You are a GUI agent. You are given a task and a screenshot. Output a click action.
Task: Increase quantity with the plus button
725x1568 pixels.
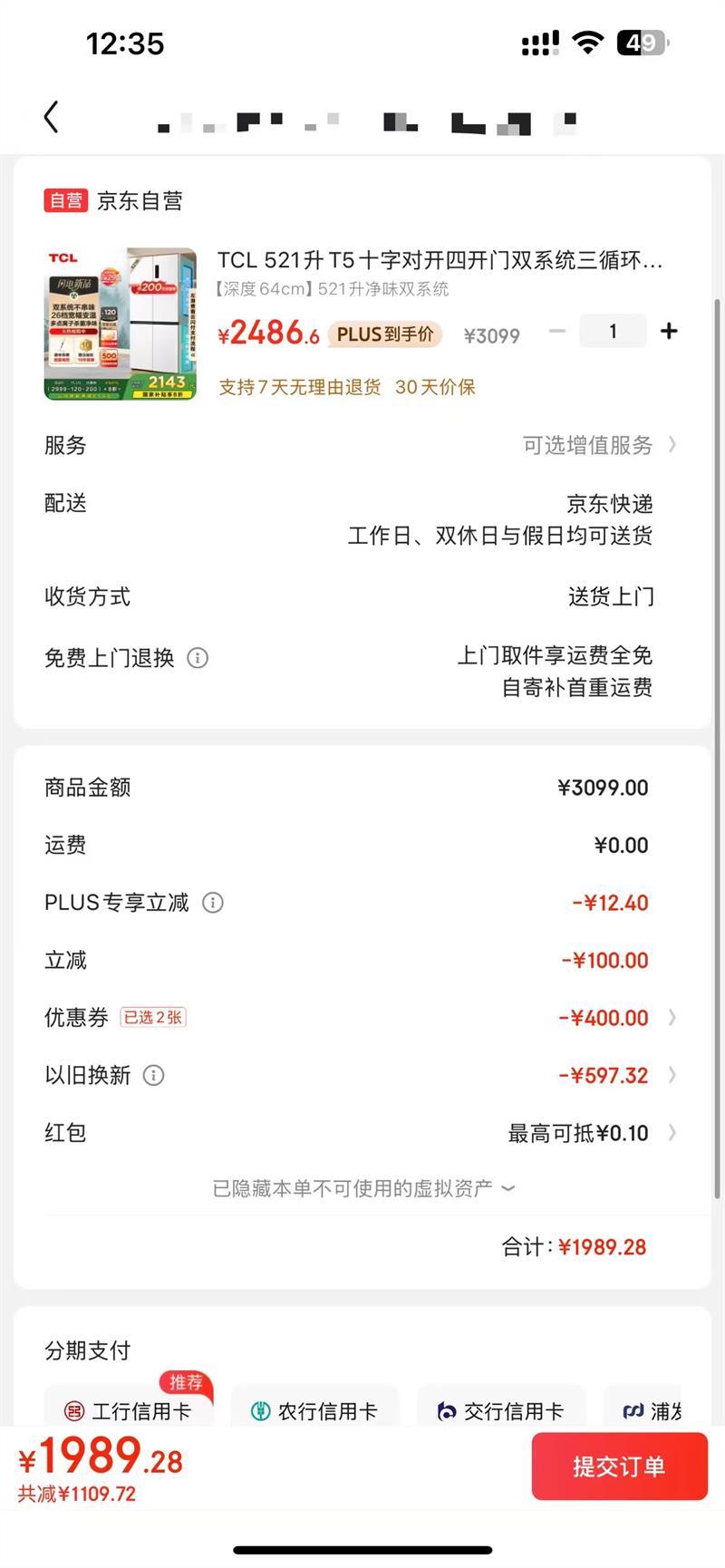click(x=669, y=332)
